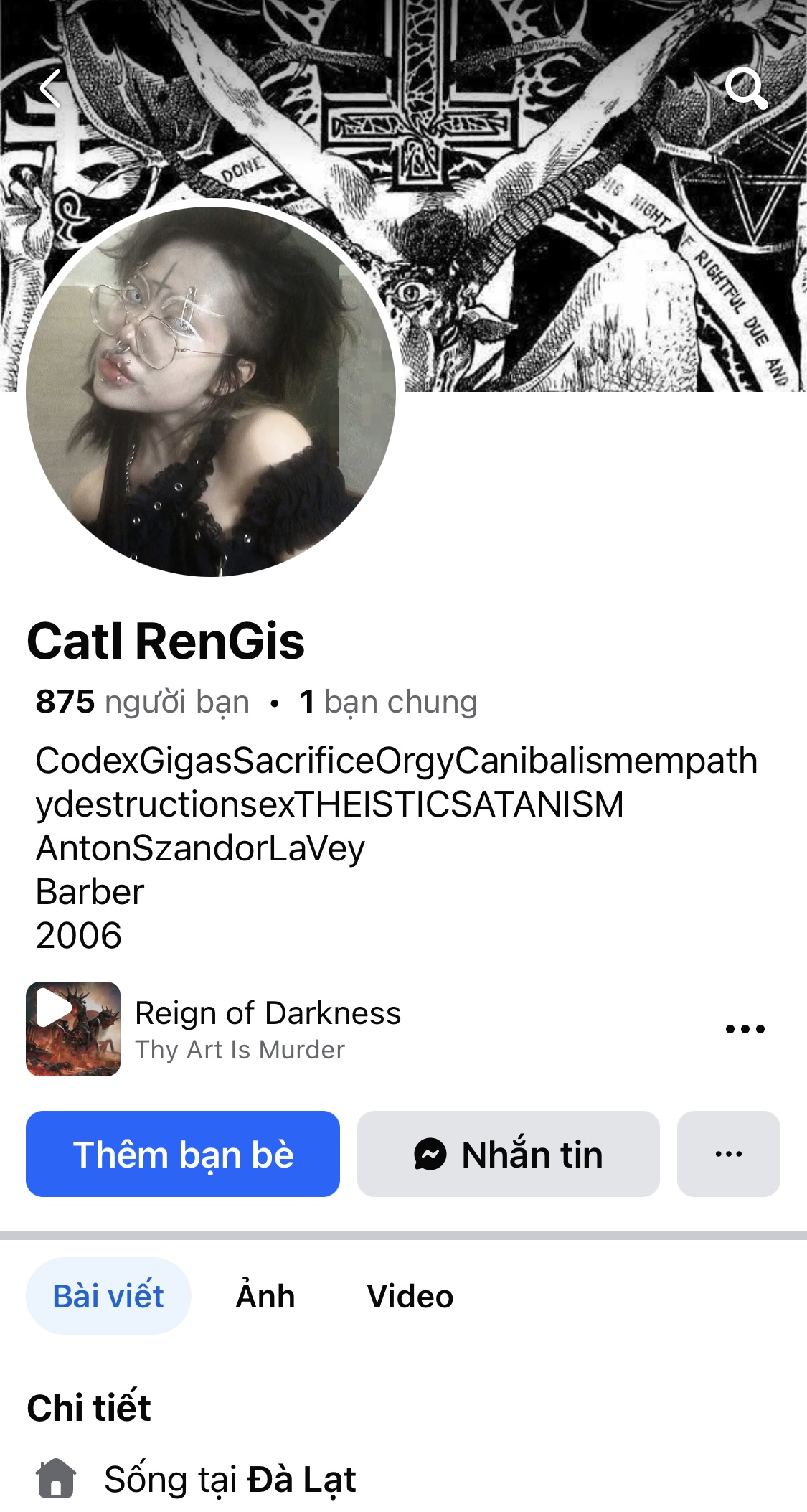Select the Bài viết tab
Image resolution: width=807 pixels, height=1512 pixels.
click(108, 1296)
